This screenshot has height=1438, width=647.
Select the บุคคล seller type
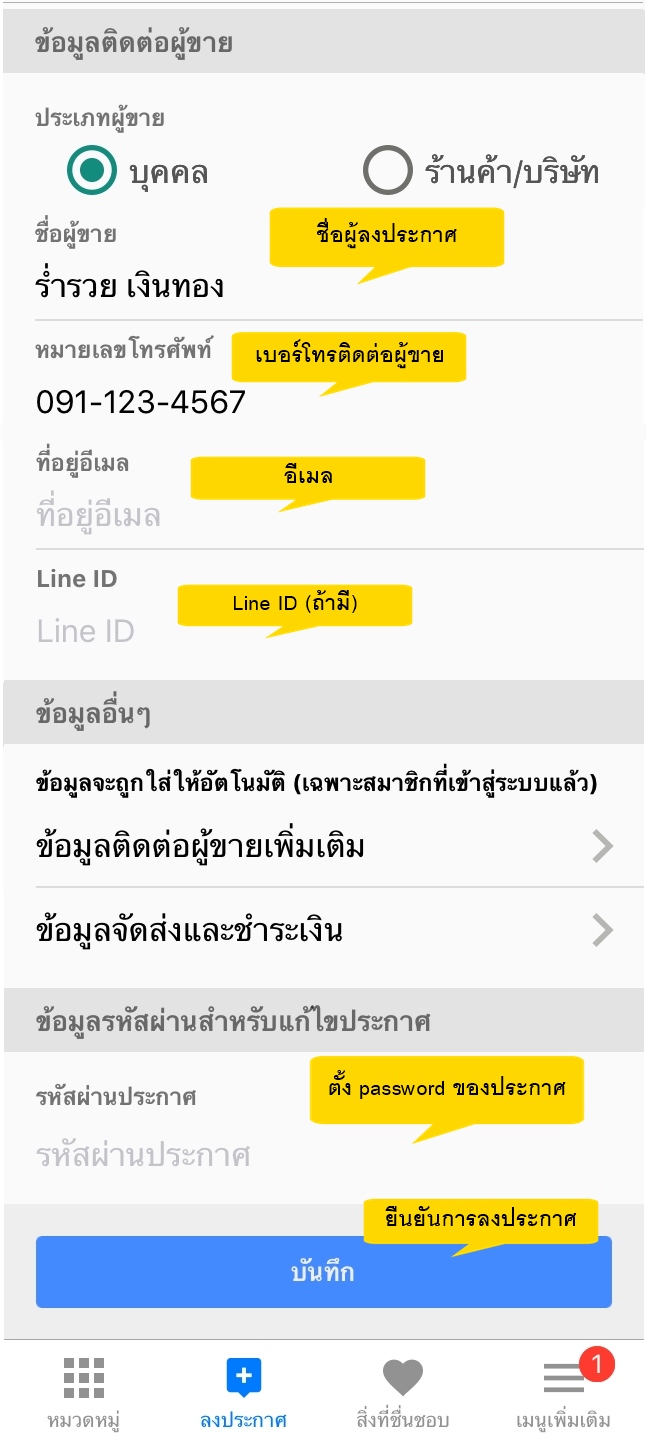(x=138, y=171)
